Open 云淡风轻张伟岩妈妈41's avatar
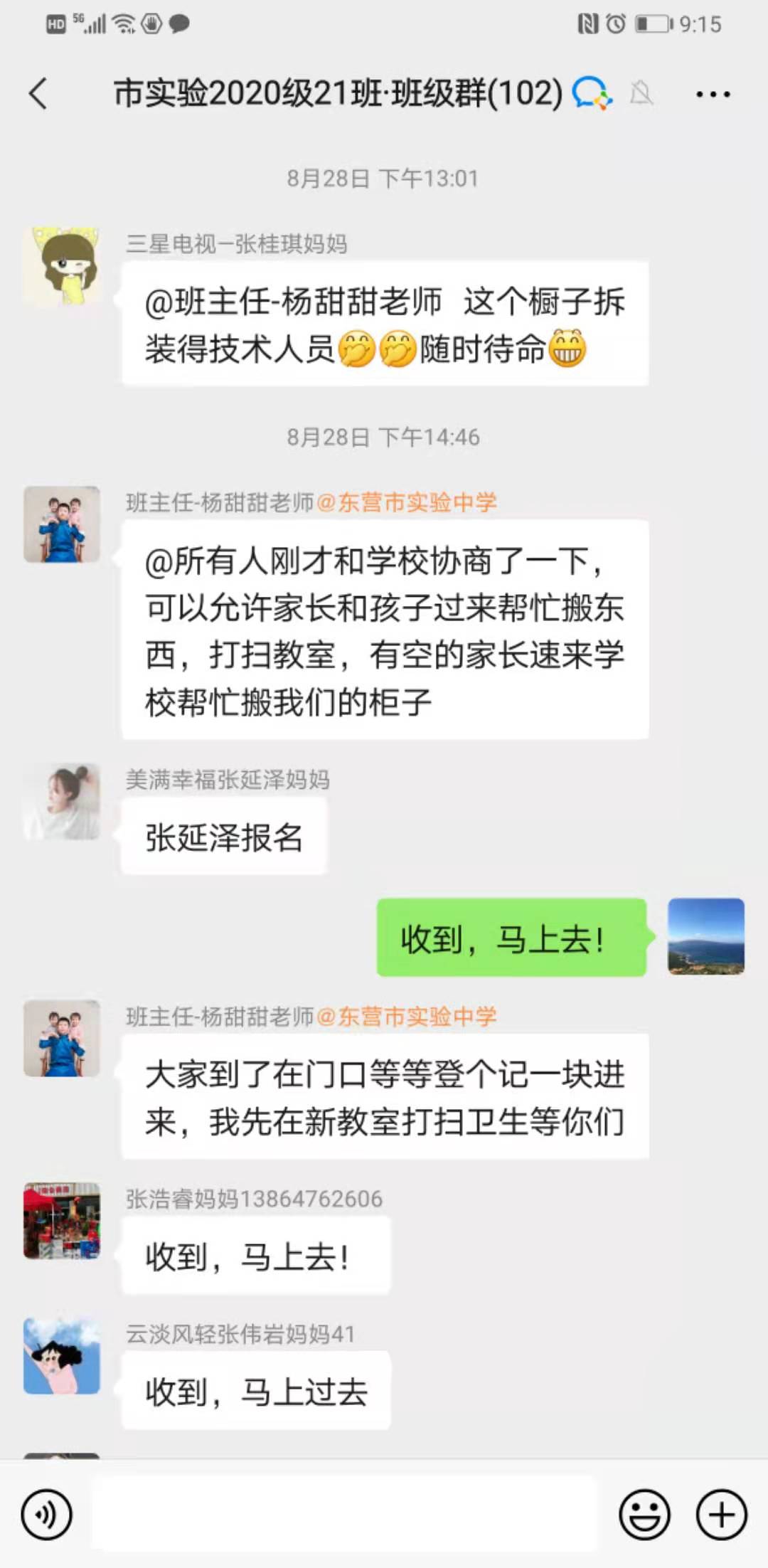The image size is (768, 1568). pos(62,1355)
